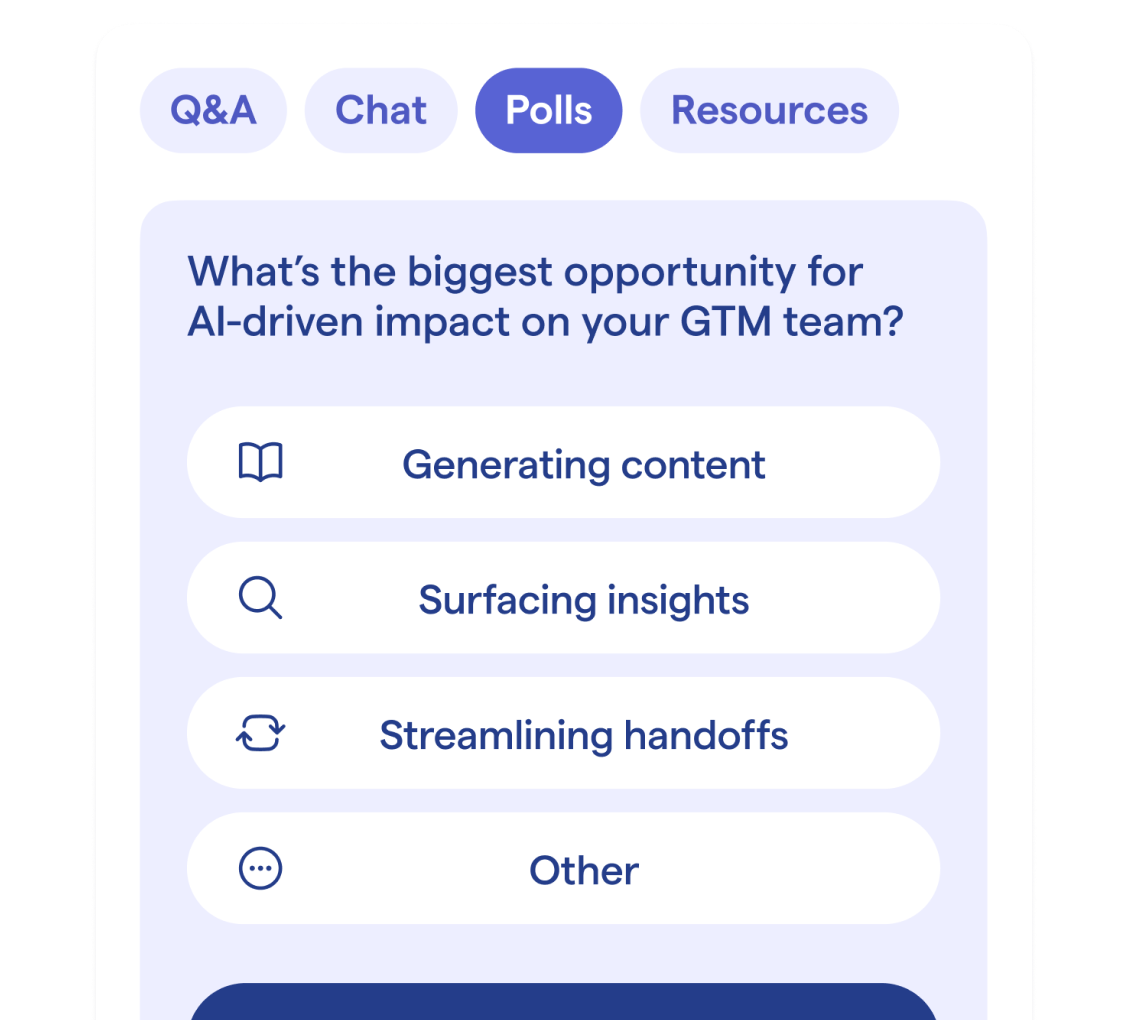Open the Chat tab

click(x=381, y=110)
